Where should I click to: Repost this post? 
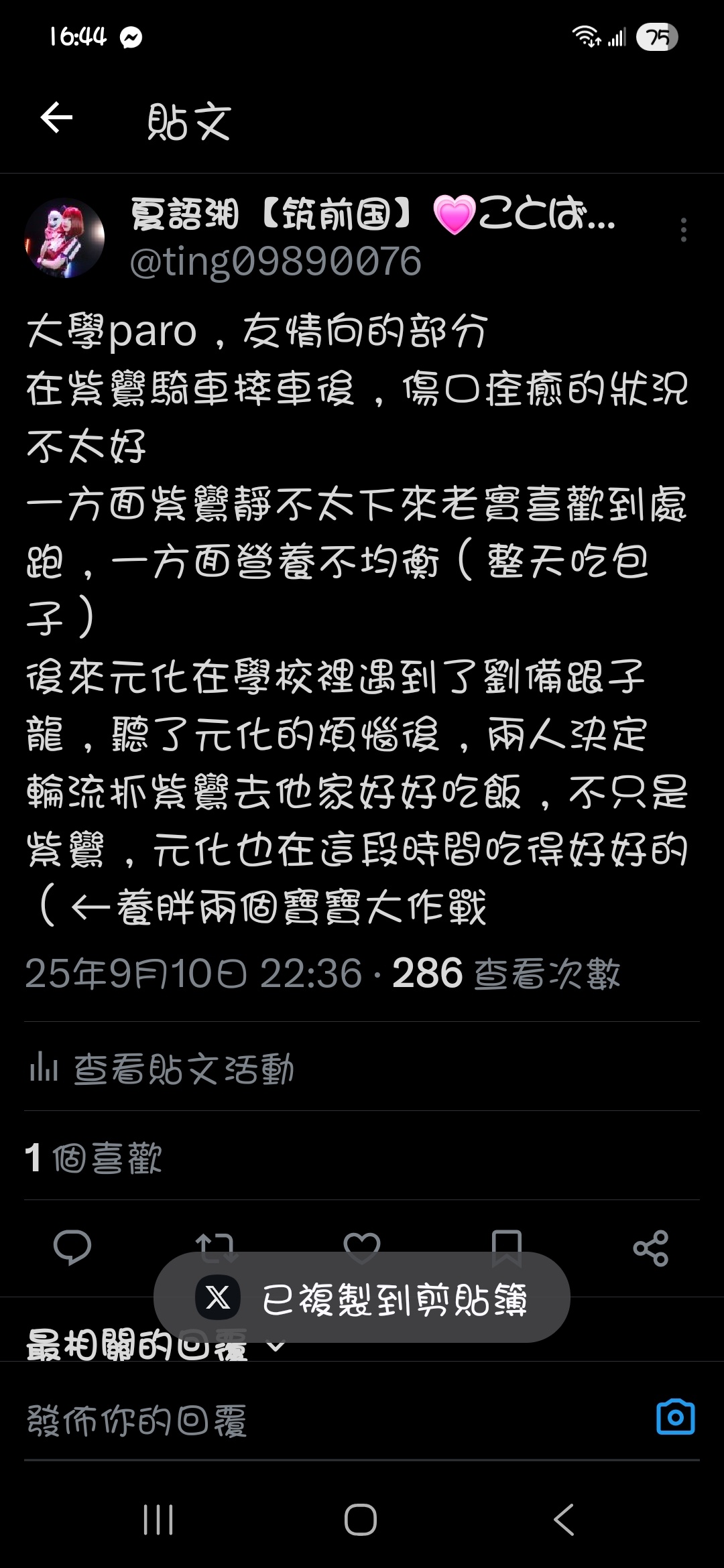pyautogui.click(x=216, y=1241)
